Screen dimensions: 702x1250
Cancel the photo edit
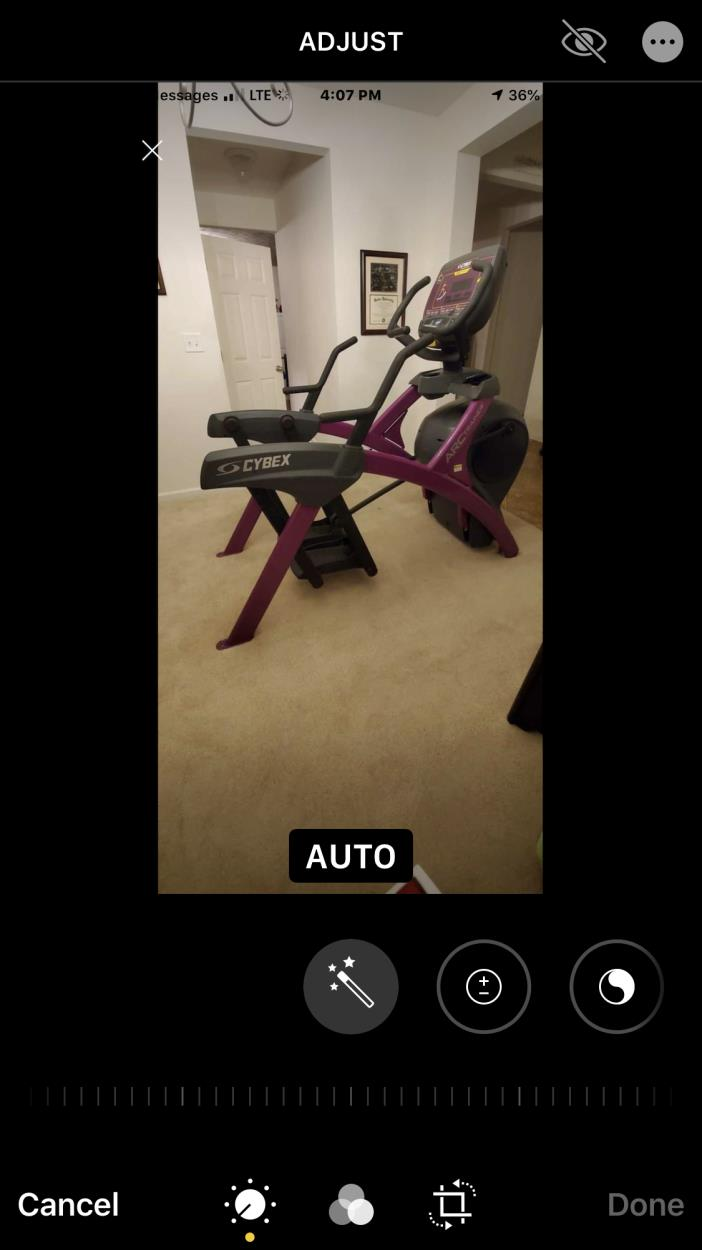68,1204
